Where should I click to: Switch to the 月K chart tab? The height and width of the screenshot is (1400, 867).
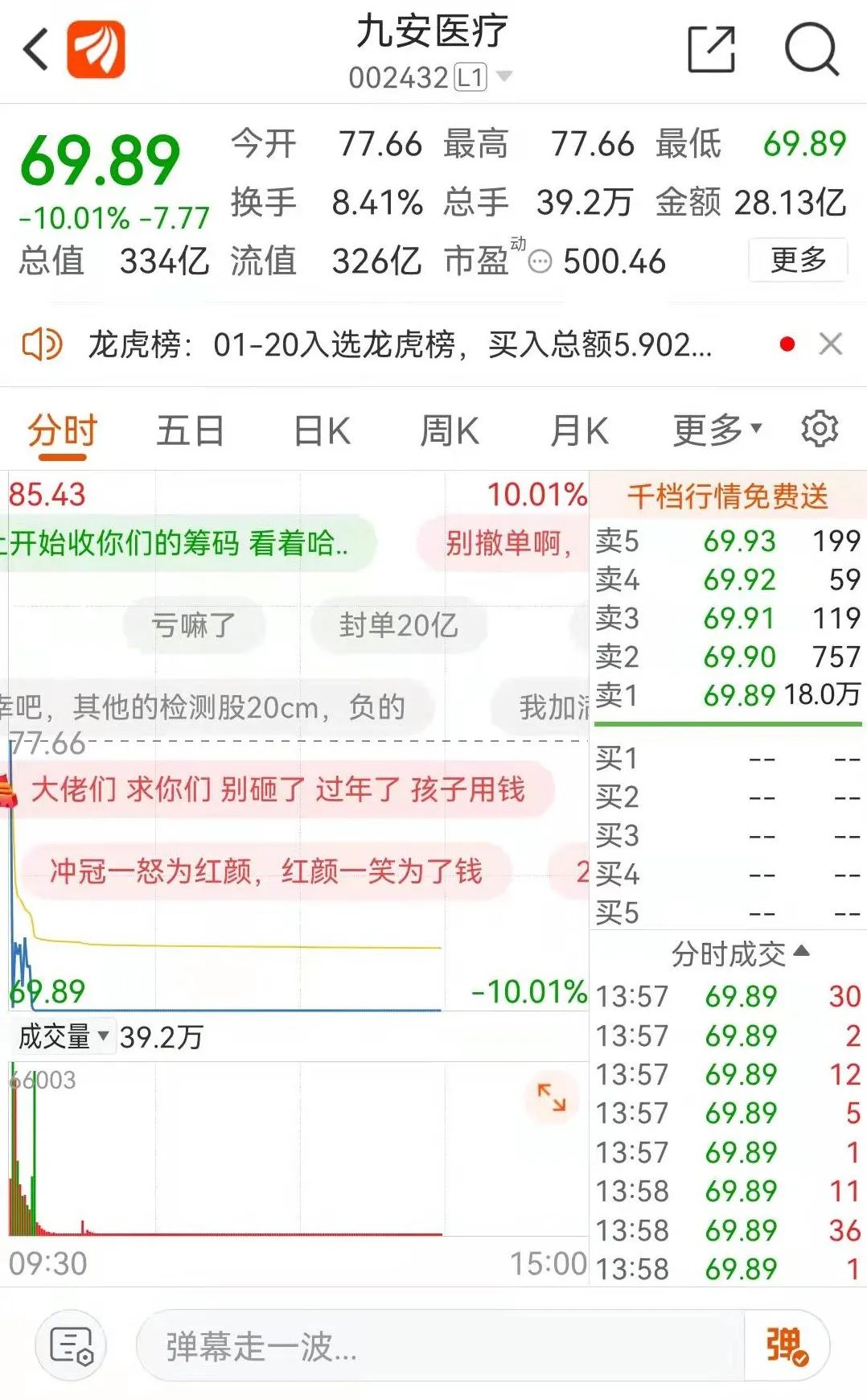(x=579, y=431)
